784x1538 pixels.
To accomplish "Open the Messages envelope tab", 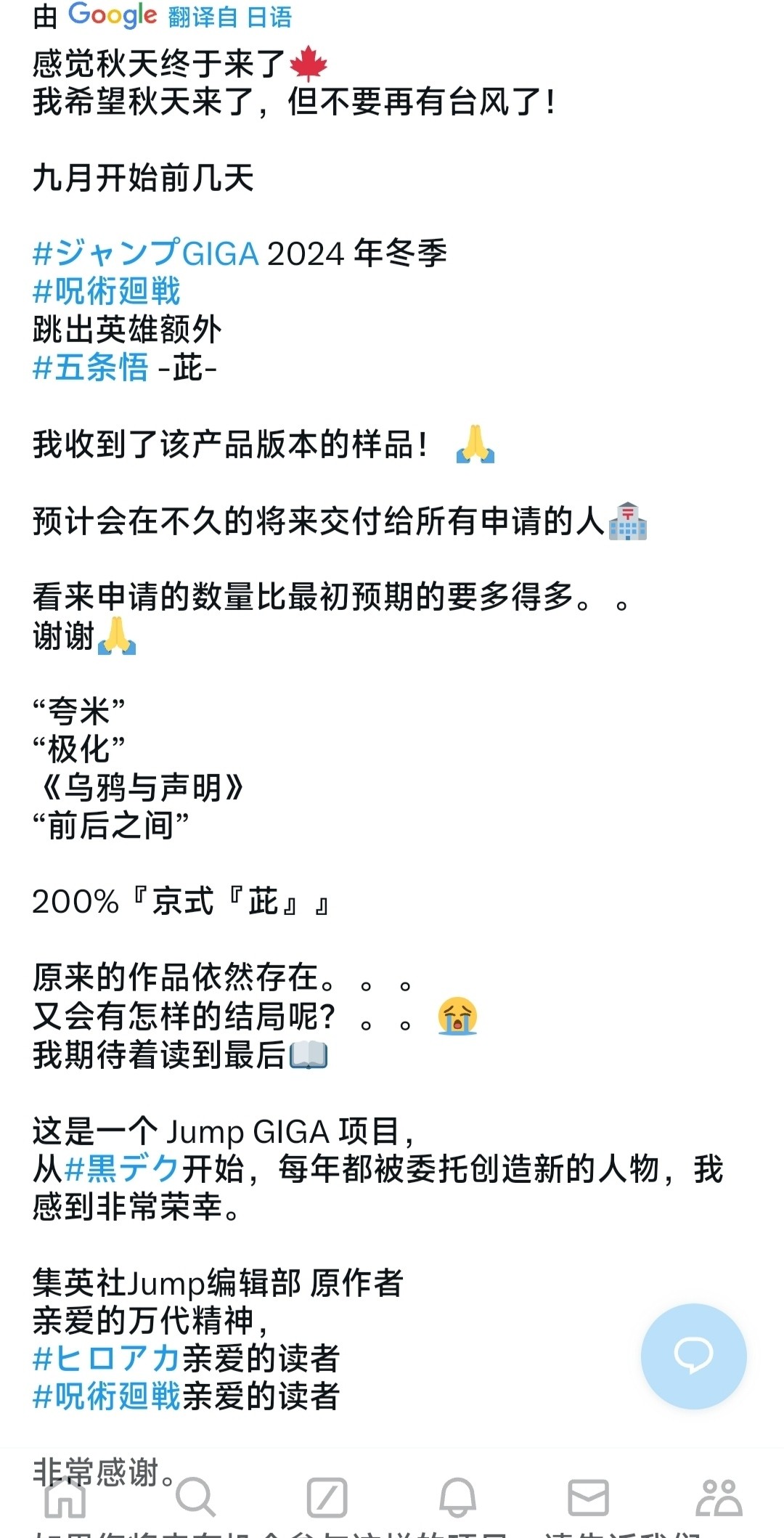I will [588, 1497].
